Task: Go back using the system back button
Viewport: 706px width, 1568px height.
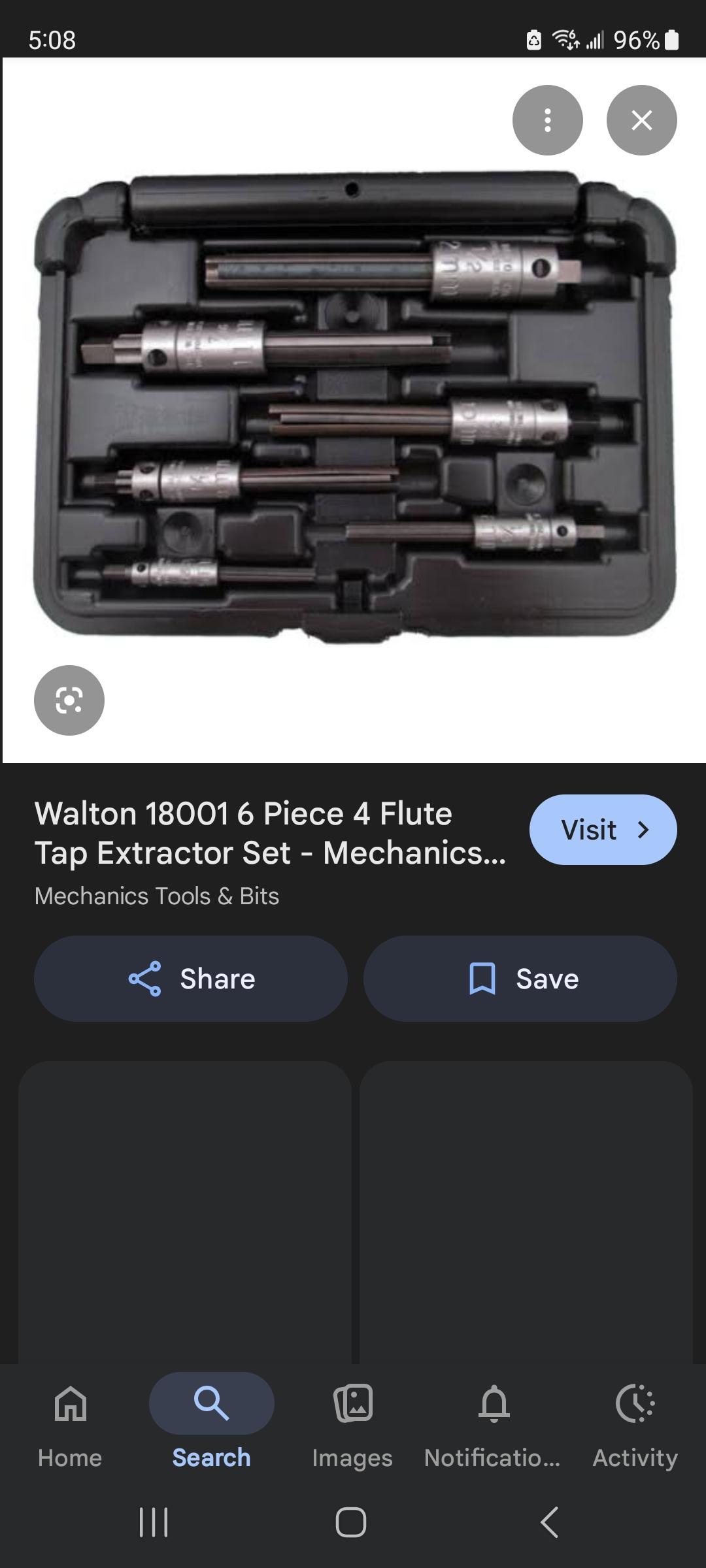Action: pyautogui.click(x=550, y=1522)
